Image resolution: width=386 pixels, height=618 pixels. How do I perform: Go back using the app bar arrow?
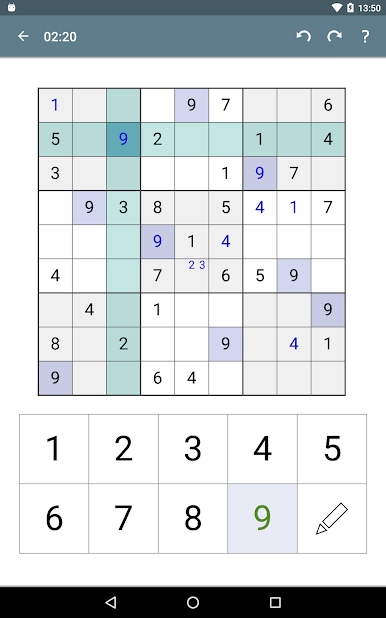point(23,37)
